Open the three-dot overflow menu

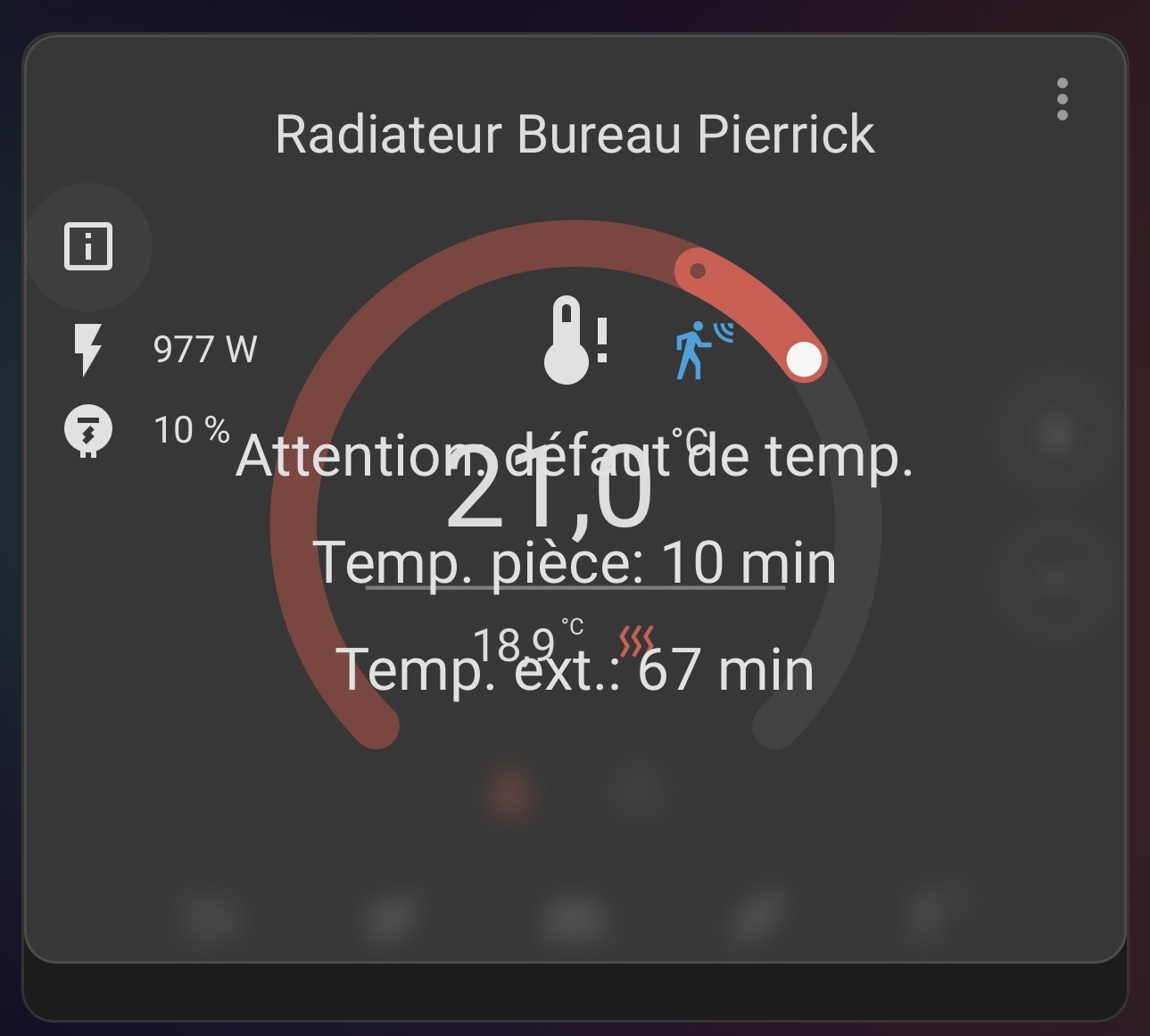(1062, 99)
